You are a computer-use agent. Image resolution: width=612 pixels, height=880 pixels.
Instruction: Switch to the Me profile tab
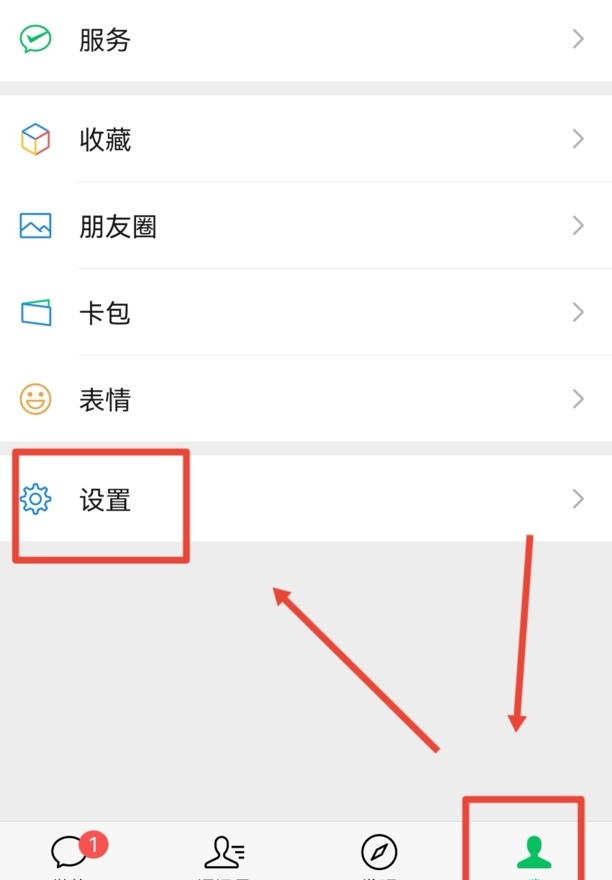click(532, 853)
